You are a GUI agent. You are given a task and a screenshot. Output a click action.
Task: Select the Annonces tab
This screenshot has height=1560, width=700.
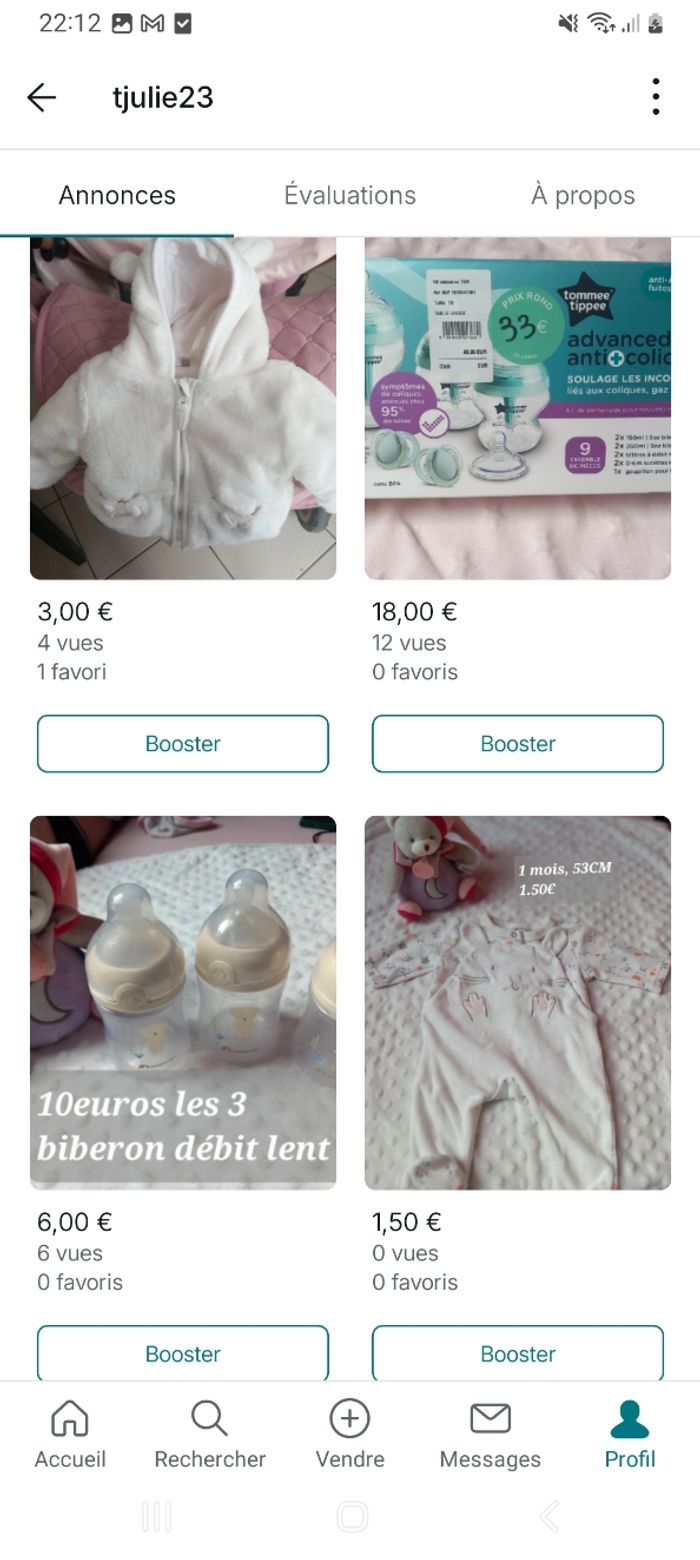[117, 195]
